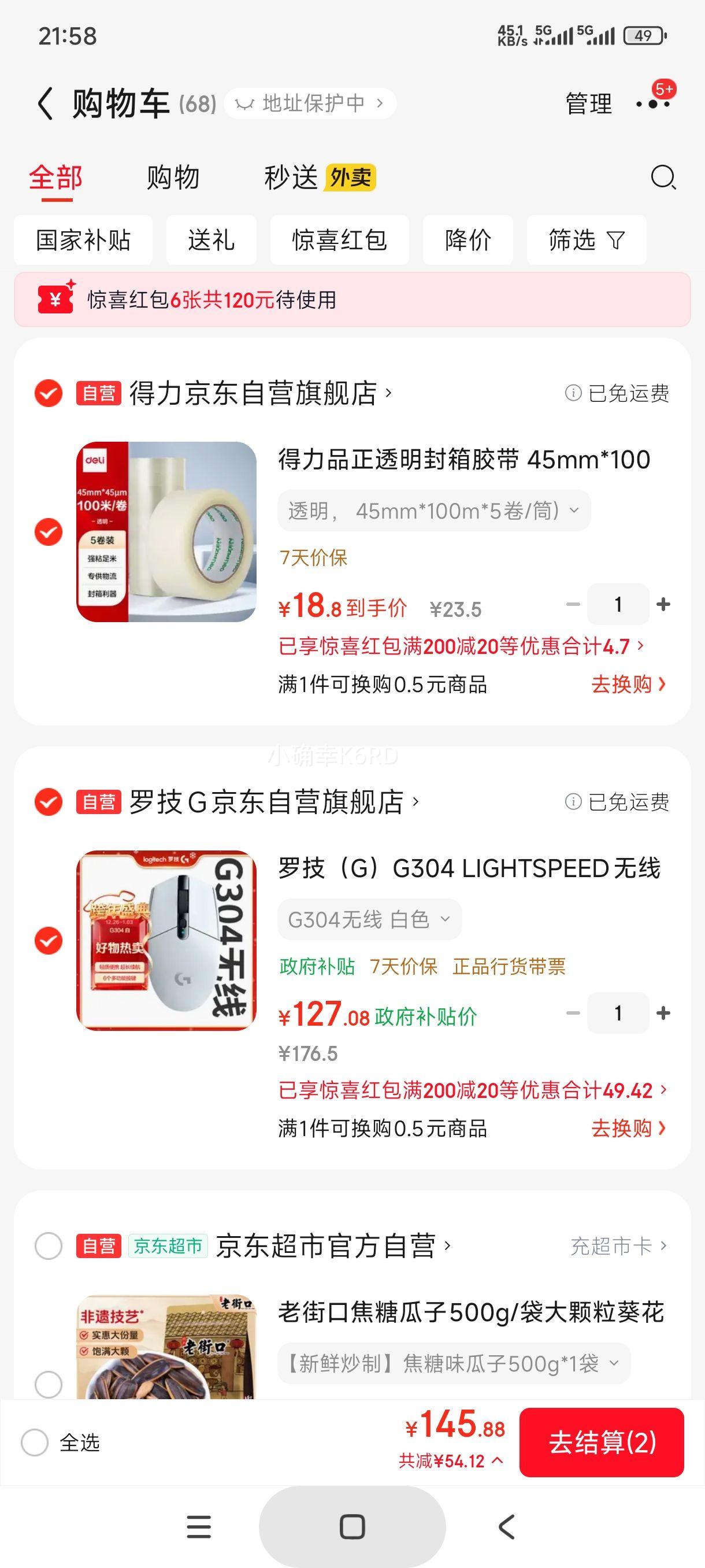Open the G304无线 白色 variant dropdown
Screen dimensions: 705x1568
coord(369,919)
